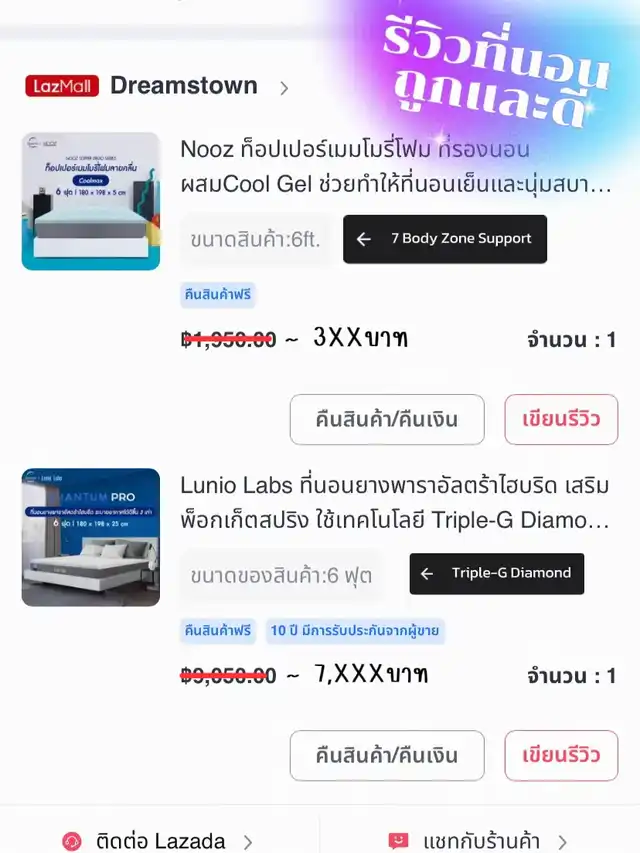Tap เขียนรีวิว for the Nooz topper
Image resolution: width=640 pixels, height=853 pixels.
tap(561, 419)
